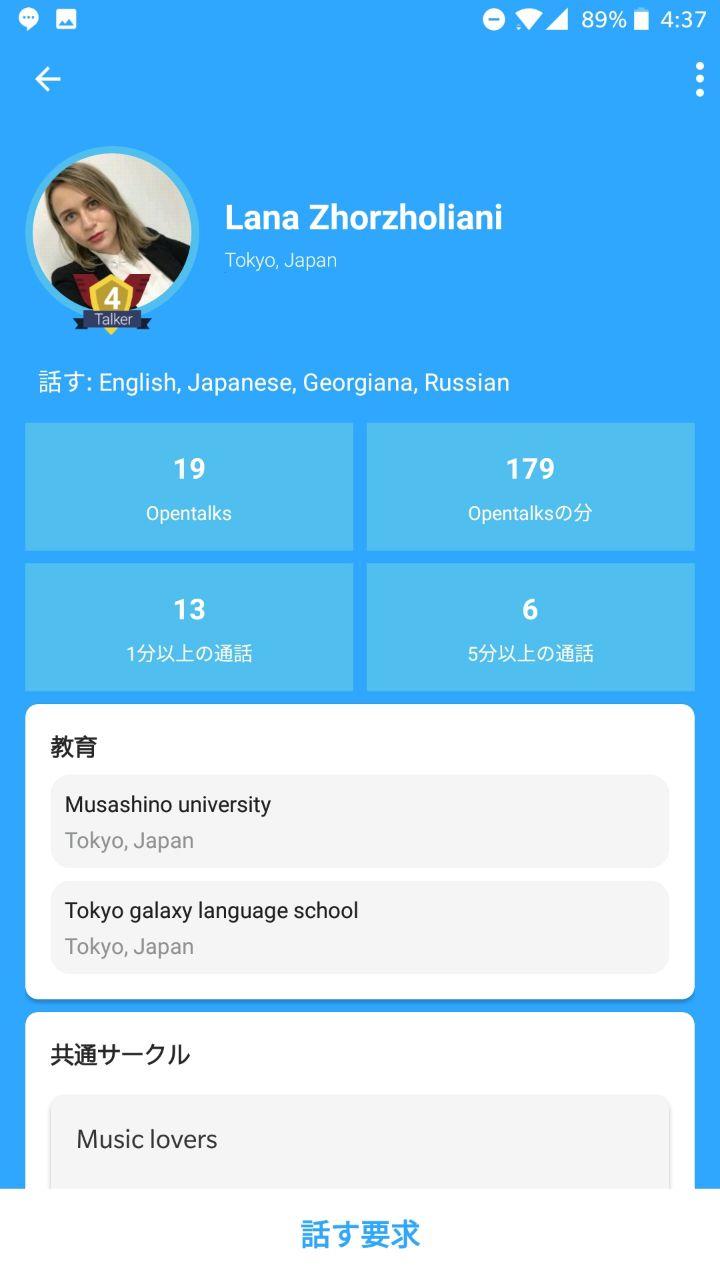Image resolution: width=720 pixels, height=1280 pixels.
Task: Open the three-dot overflow menu
Action: pos(699,79)
